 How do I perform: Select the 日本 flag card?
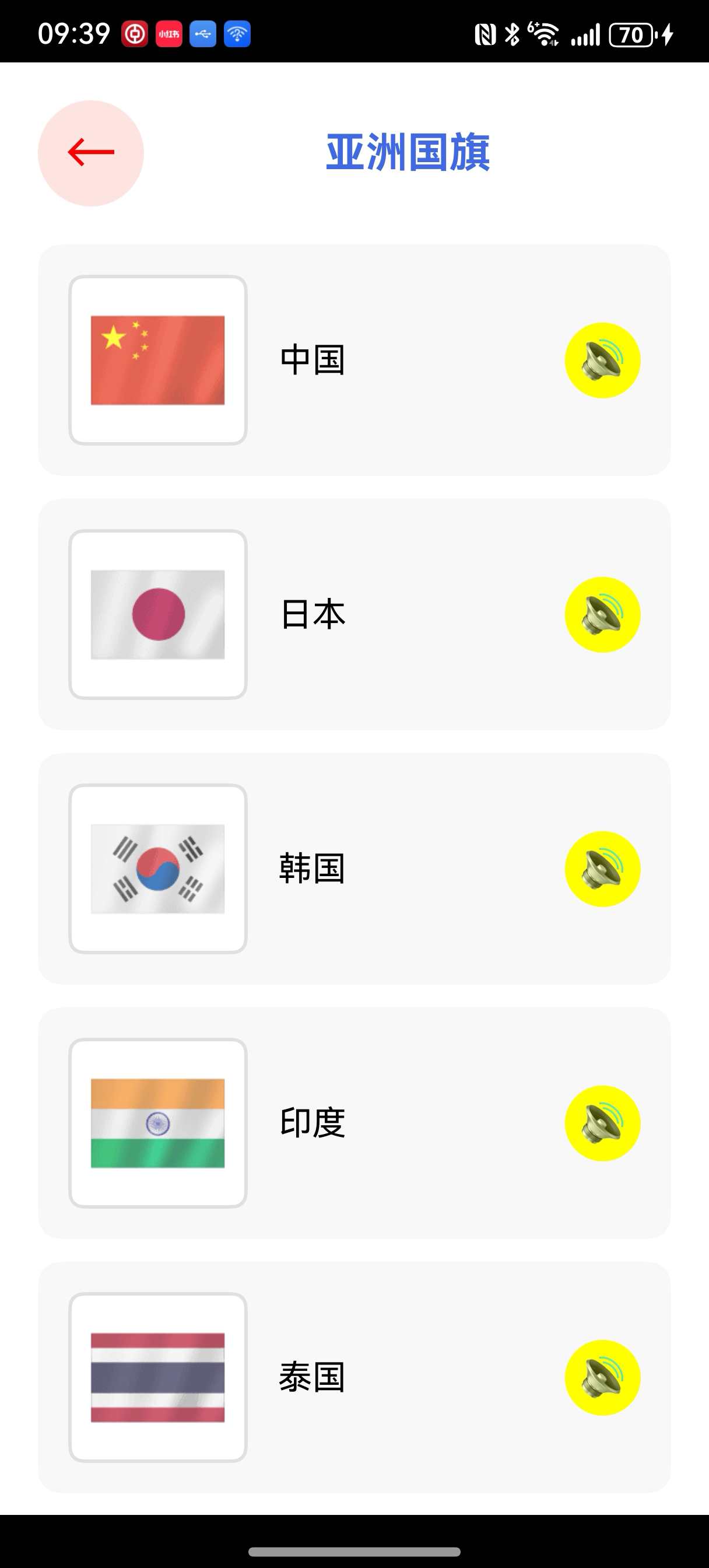(x=354, y=615)
